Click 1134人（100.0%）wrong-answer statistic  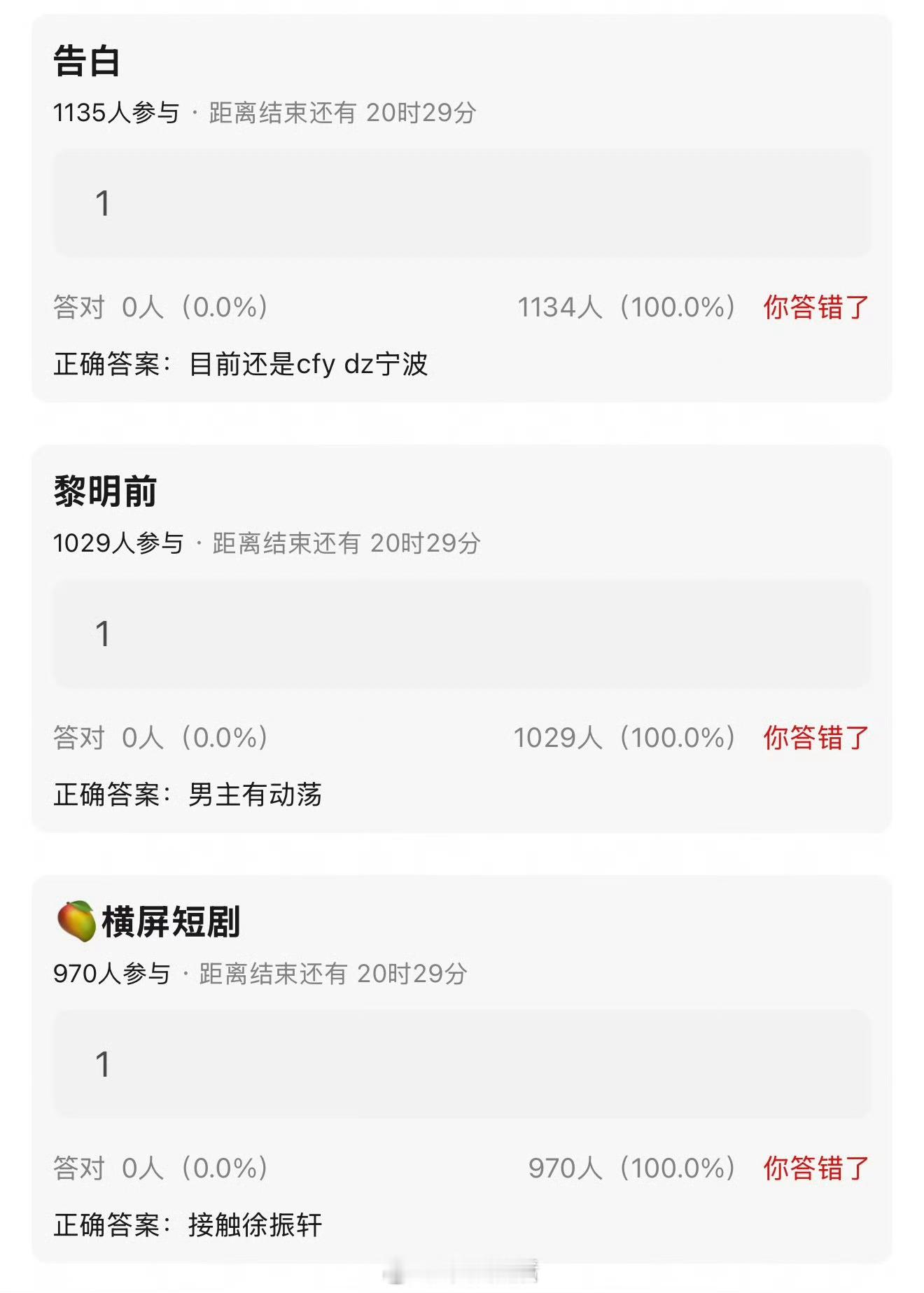(x=626, y=305)
